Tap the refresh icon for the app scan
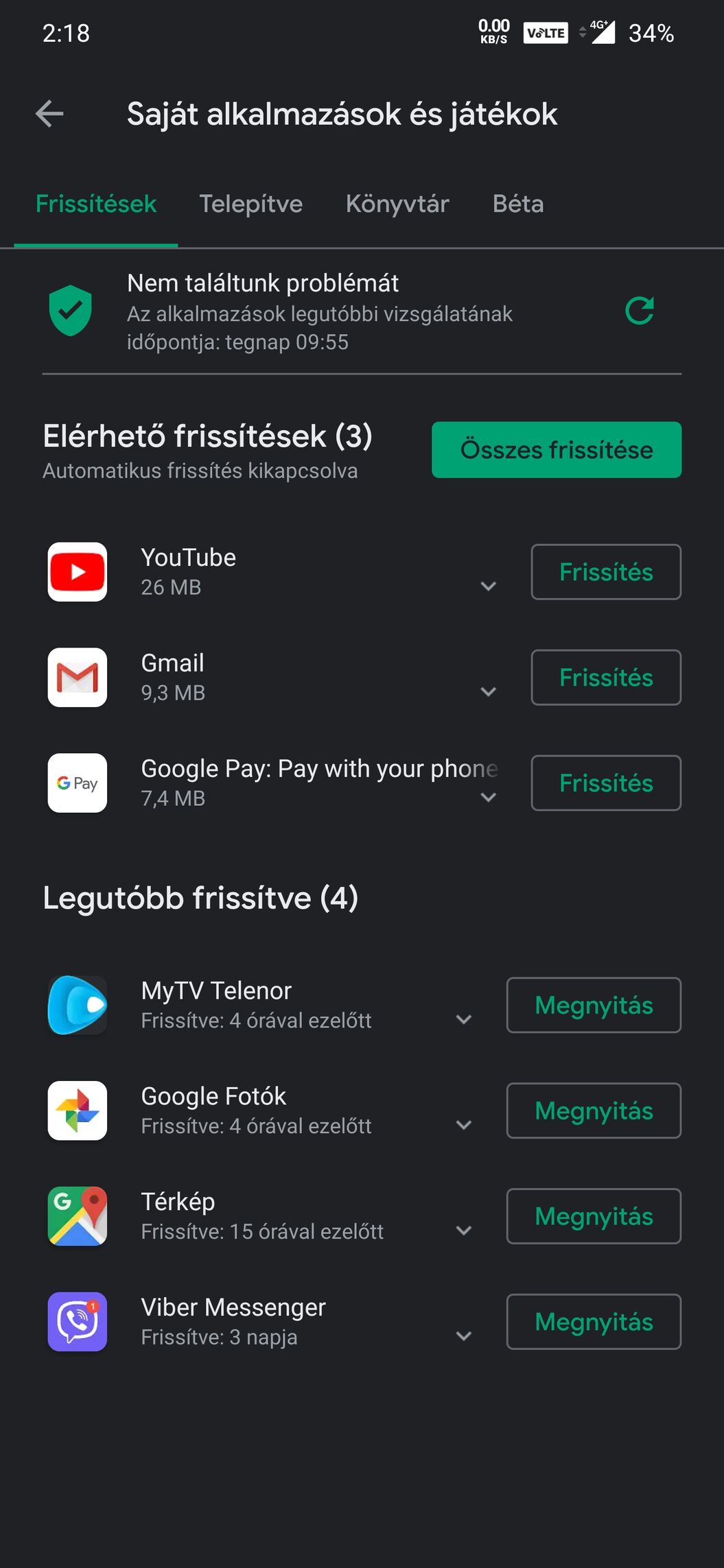The image size is (724, 1568). point(640,311)
